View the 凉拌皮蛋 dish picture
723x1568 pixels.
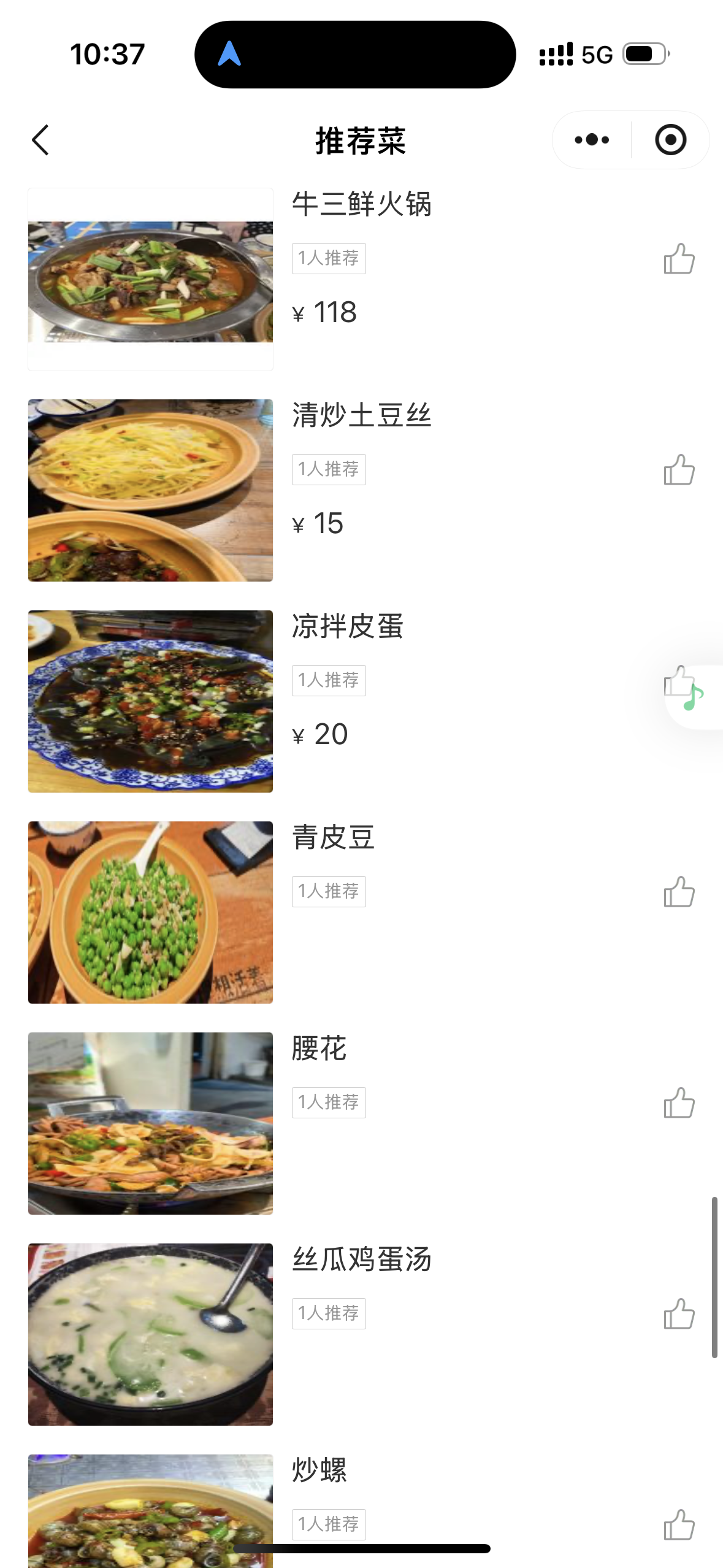tap(150, 701)
